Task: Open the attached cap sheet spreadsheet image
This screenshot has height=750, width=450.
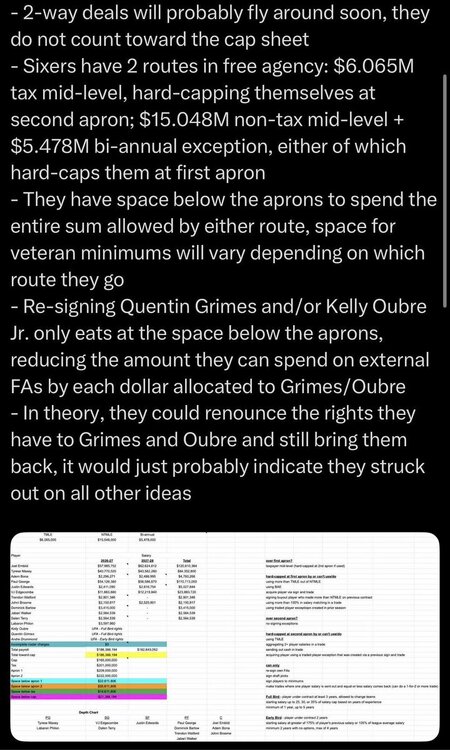Action: 225,636
